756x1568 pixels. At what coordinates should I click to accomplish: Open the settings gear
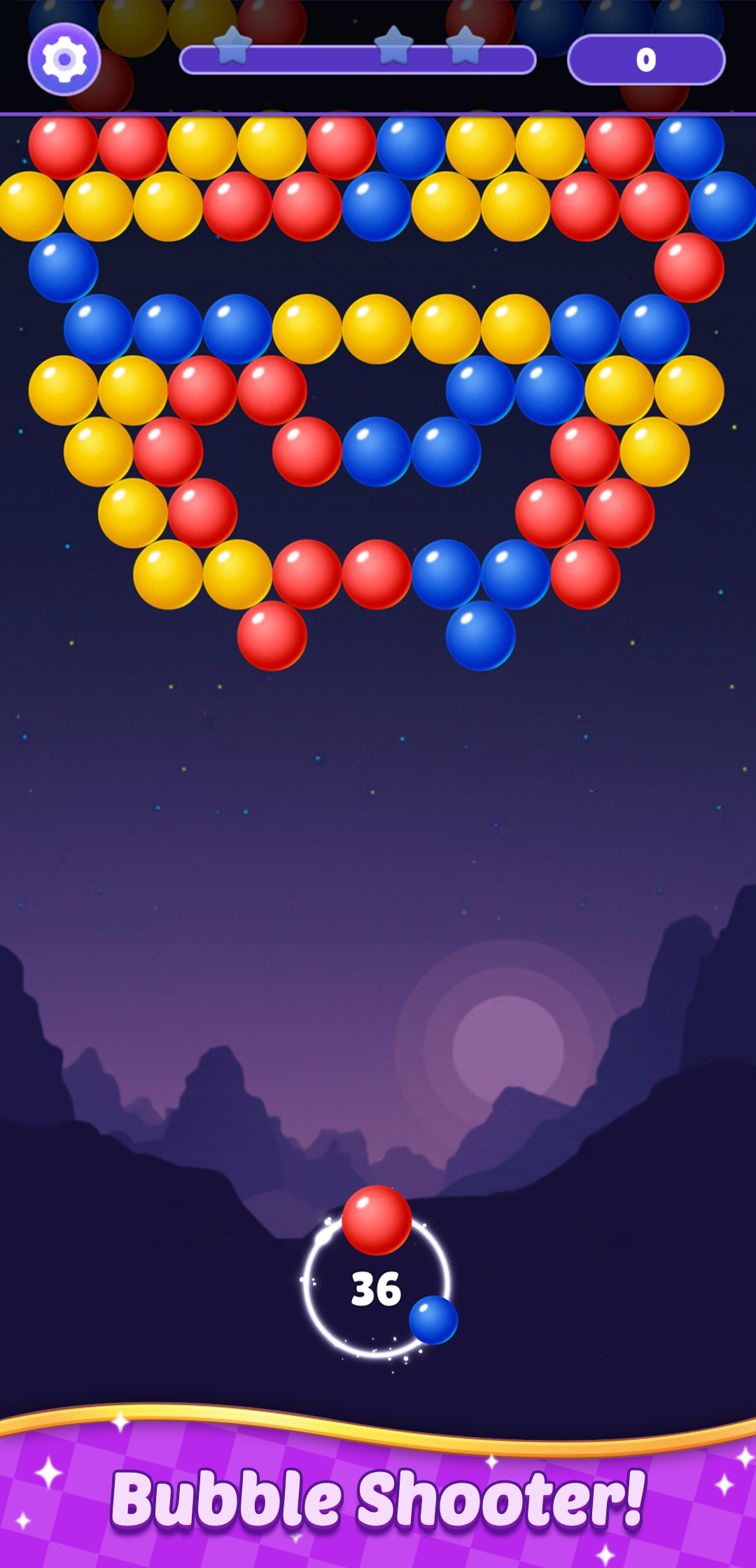[x=64, y=59]
